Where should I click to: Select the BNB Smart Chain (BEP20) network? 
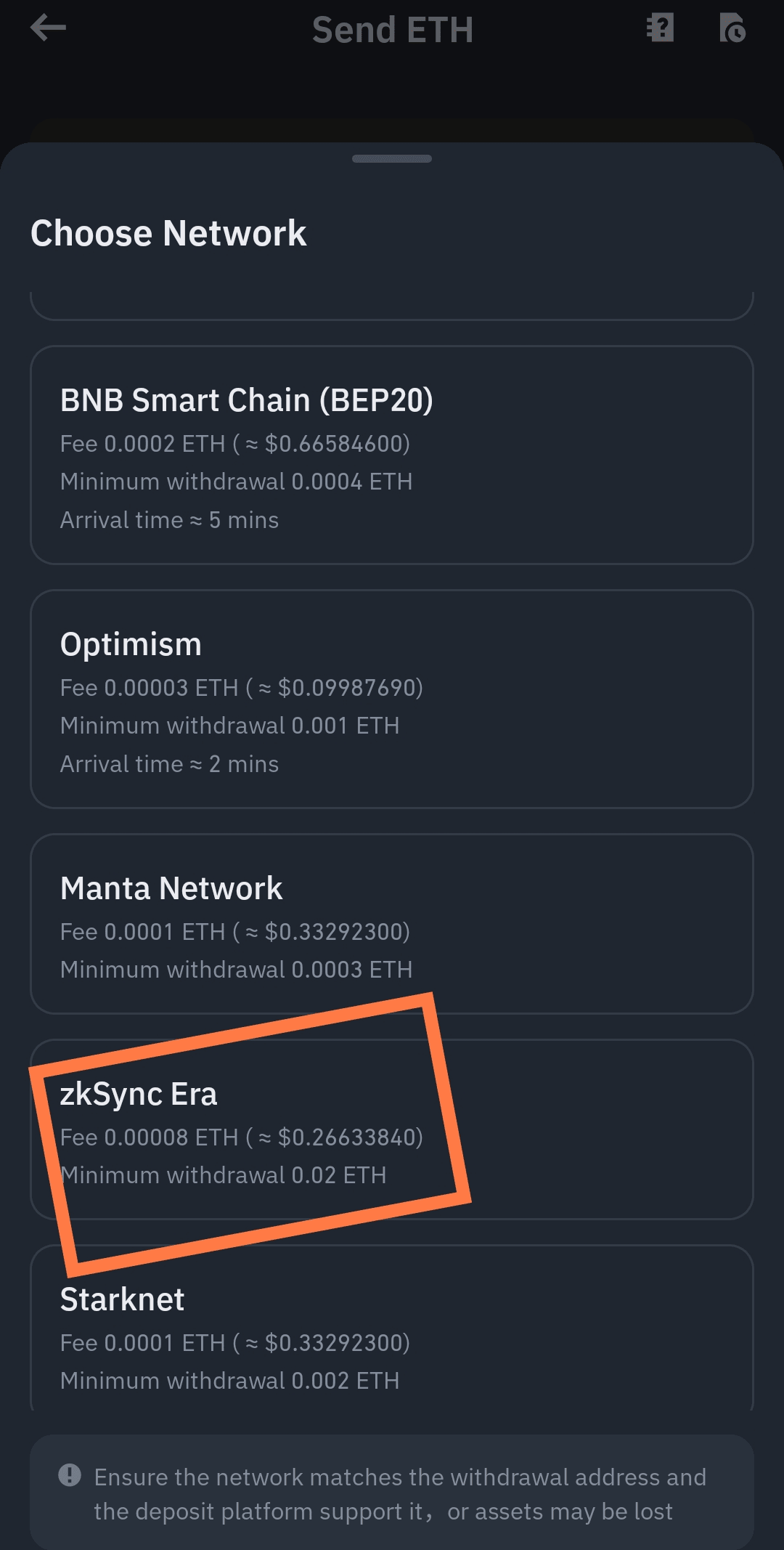[x=392, y=454]
